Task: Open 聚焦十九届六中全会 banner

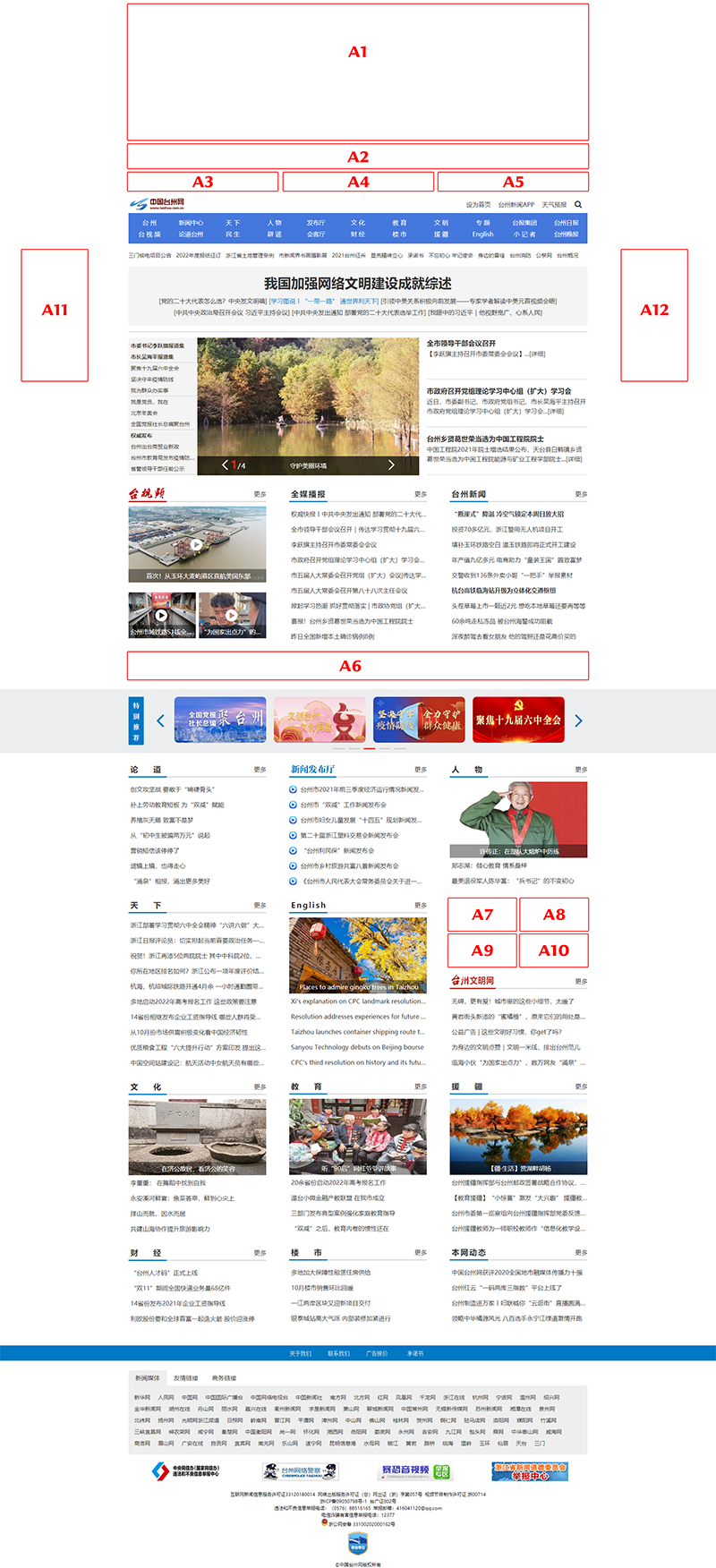Action: (518, 720)
